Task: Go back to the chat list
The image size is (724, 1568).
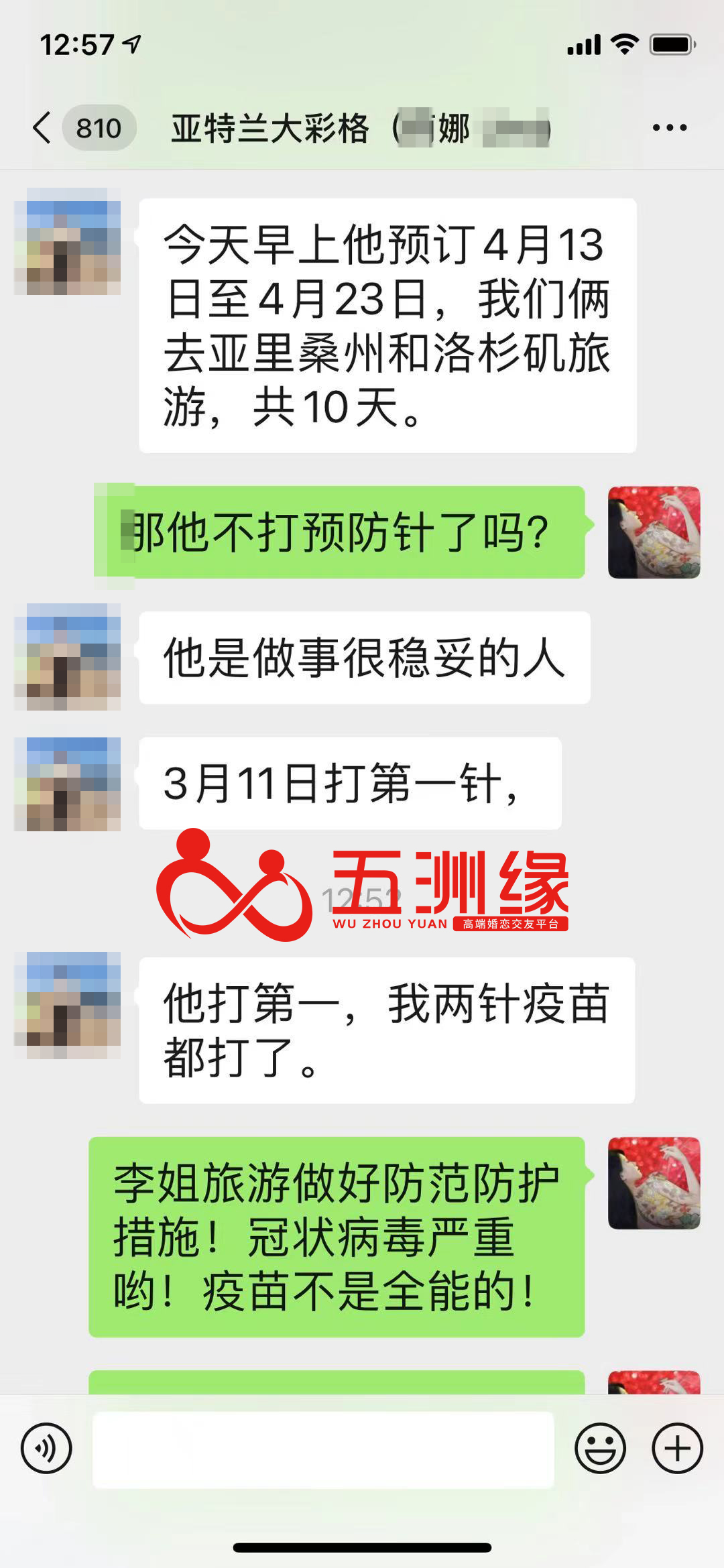Action: pos(42,127)
